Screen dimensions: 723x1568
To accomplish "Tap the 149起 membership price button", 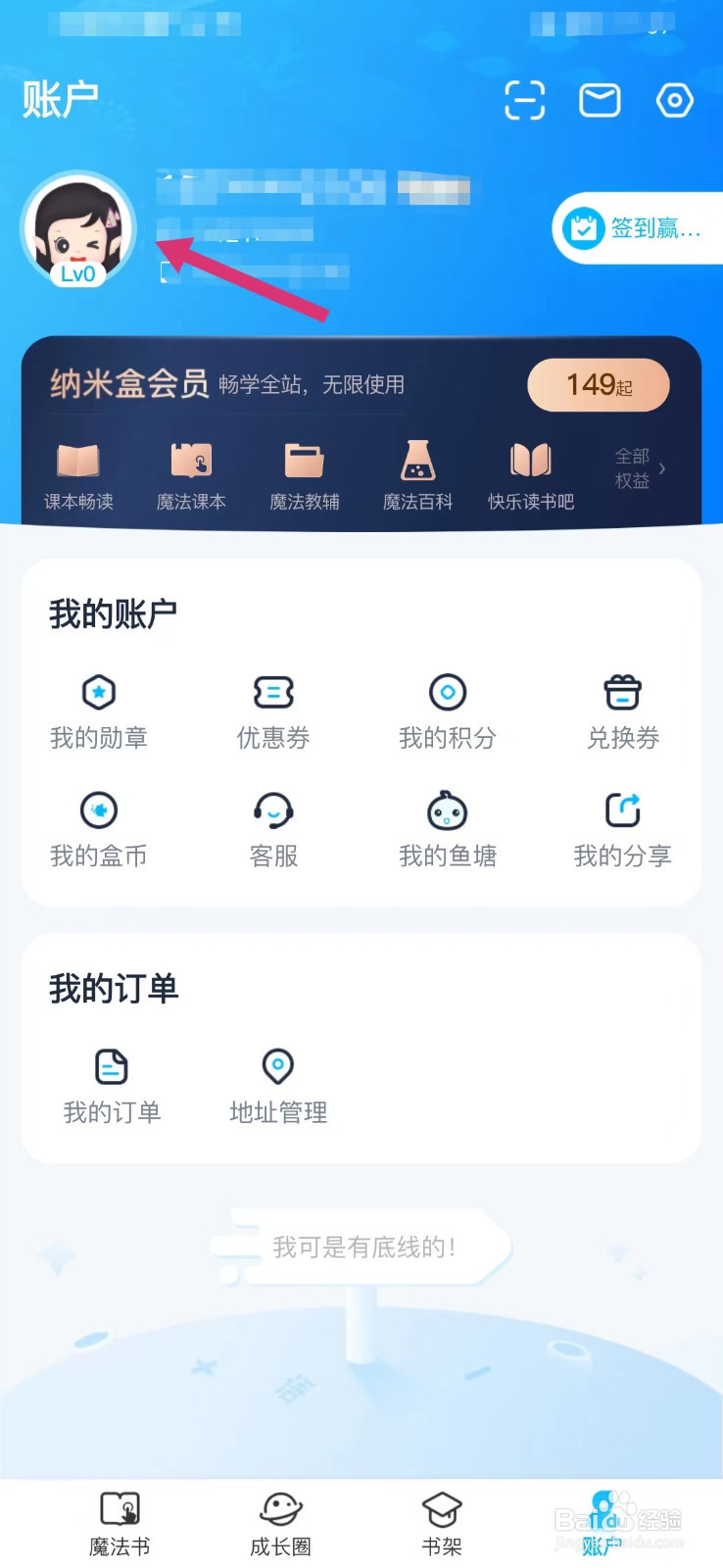I will click(599, 385).
